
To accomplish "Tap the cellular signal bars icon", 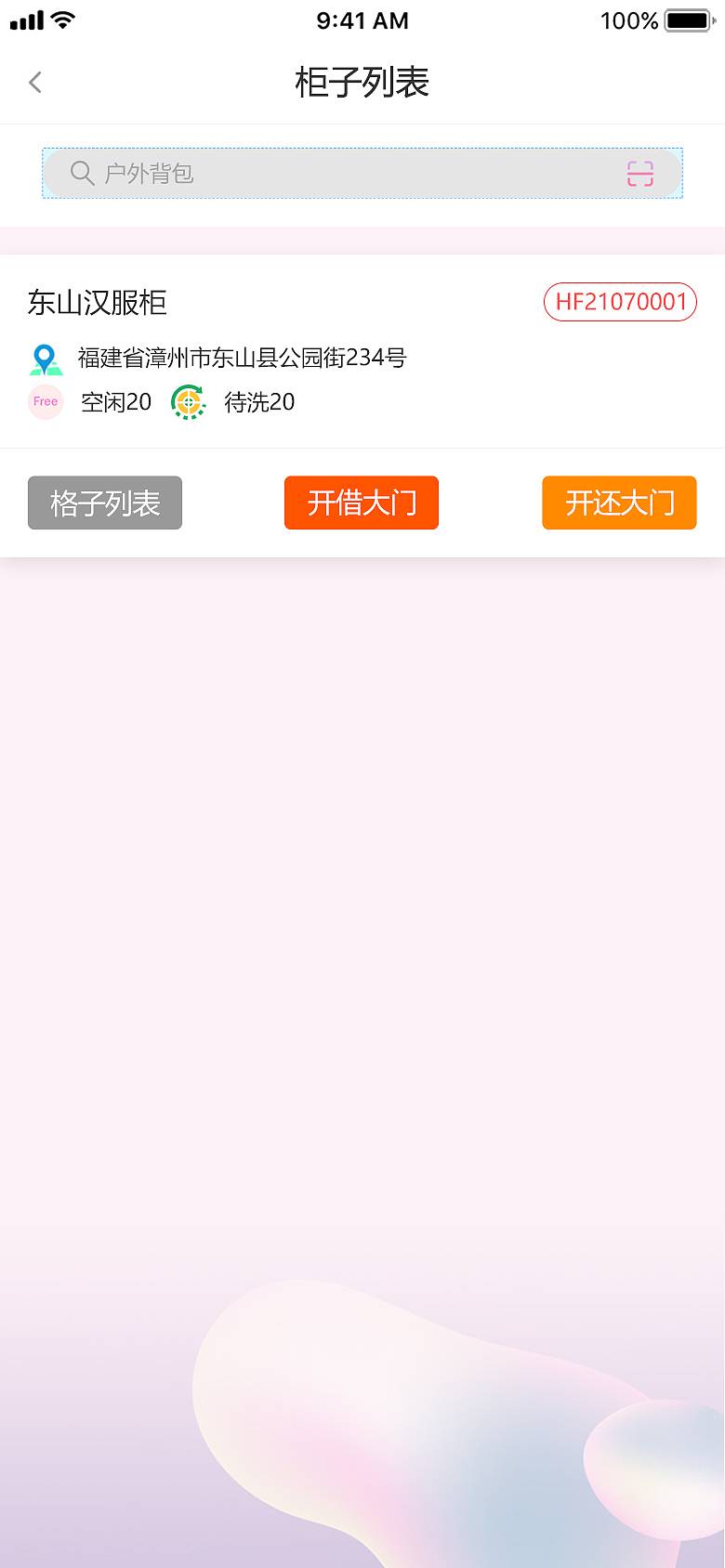I will pyautogui.click(x=25, y=19).
